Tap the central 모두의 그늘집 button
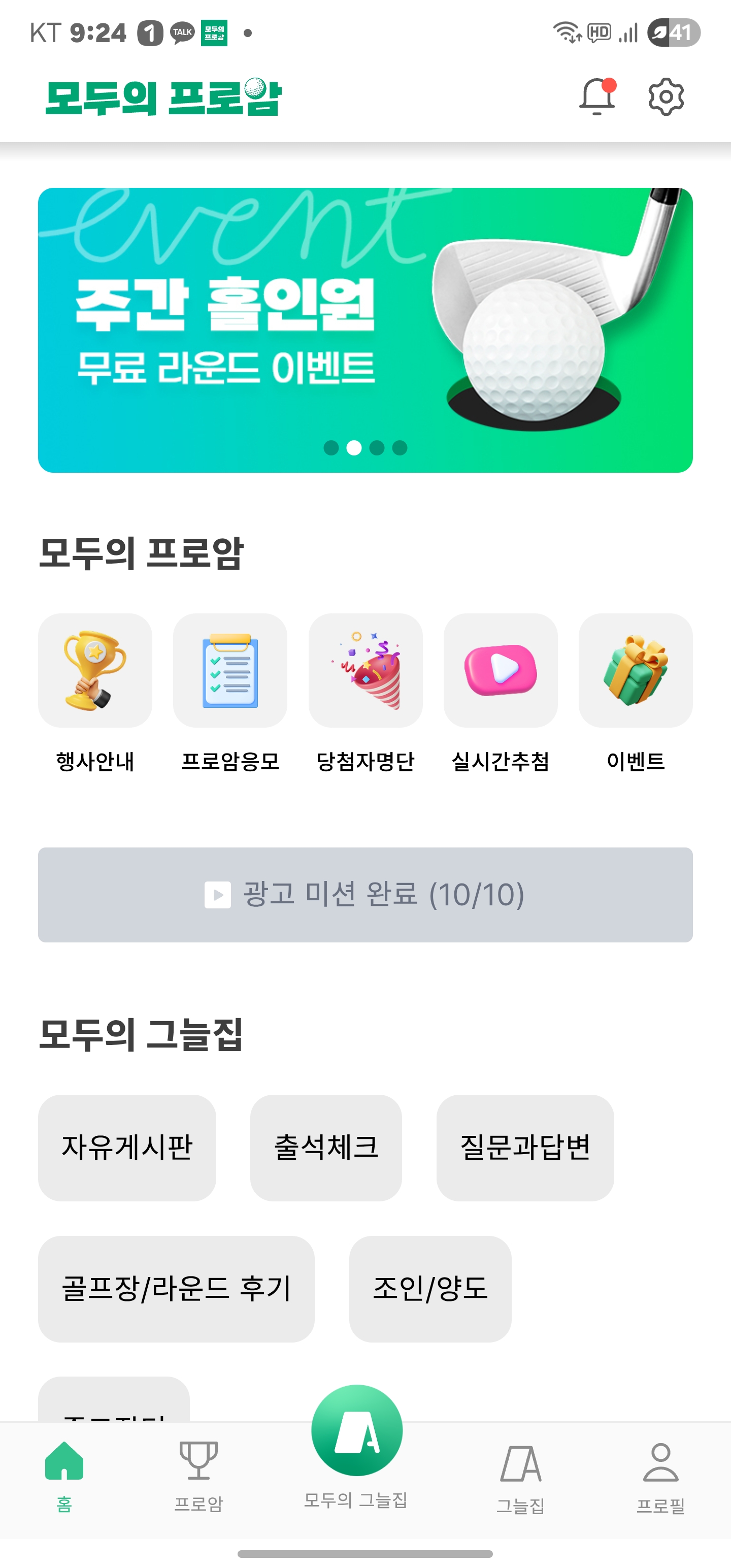This screenshot has height=1568, width=731. [x=357, y=1430]
